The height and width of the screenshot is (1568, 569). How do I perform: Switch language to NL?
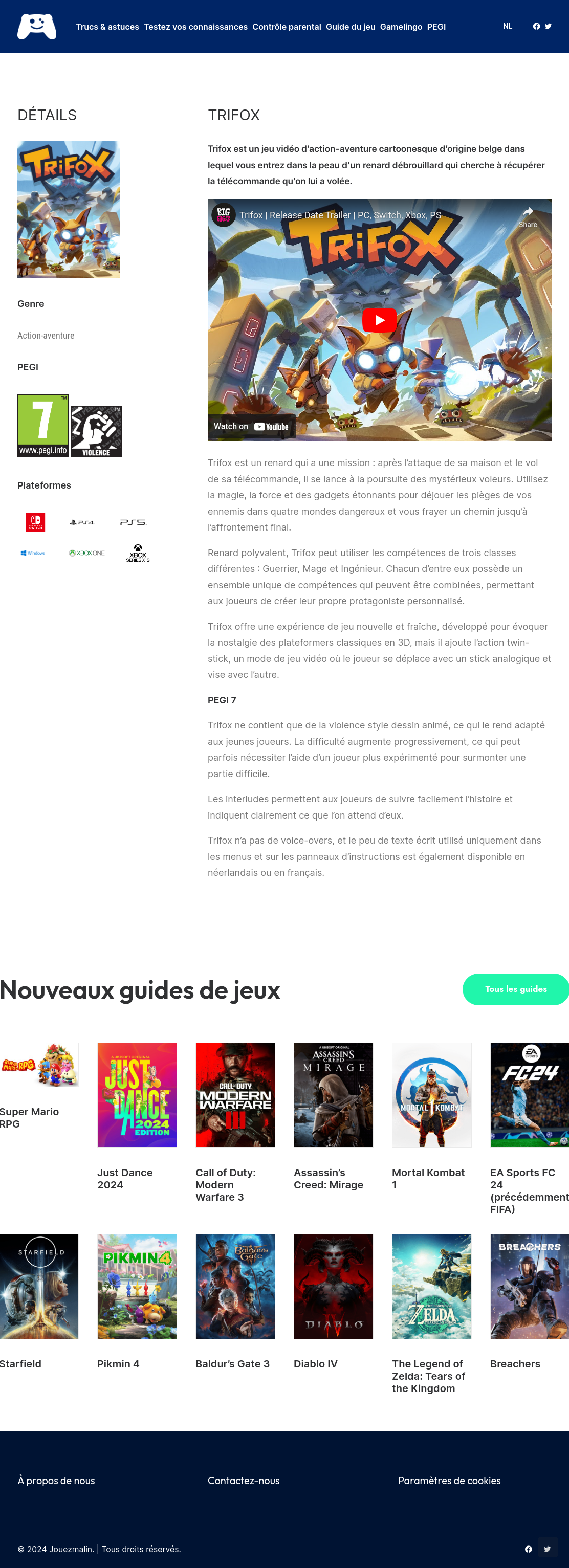[508, 26]
